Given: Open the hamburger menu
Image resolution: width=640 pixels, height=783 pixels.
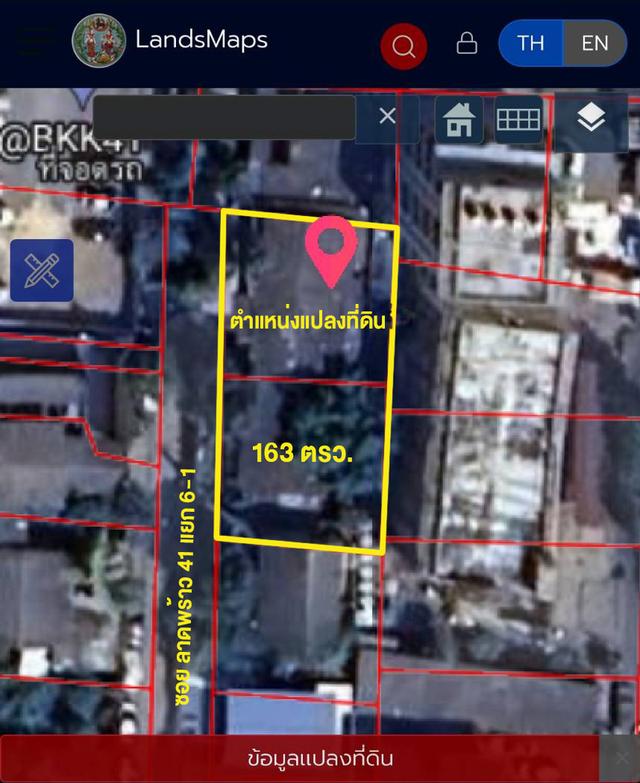Looking at the screenshot, I should [33, 42].
